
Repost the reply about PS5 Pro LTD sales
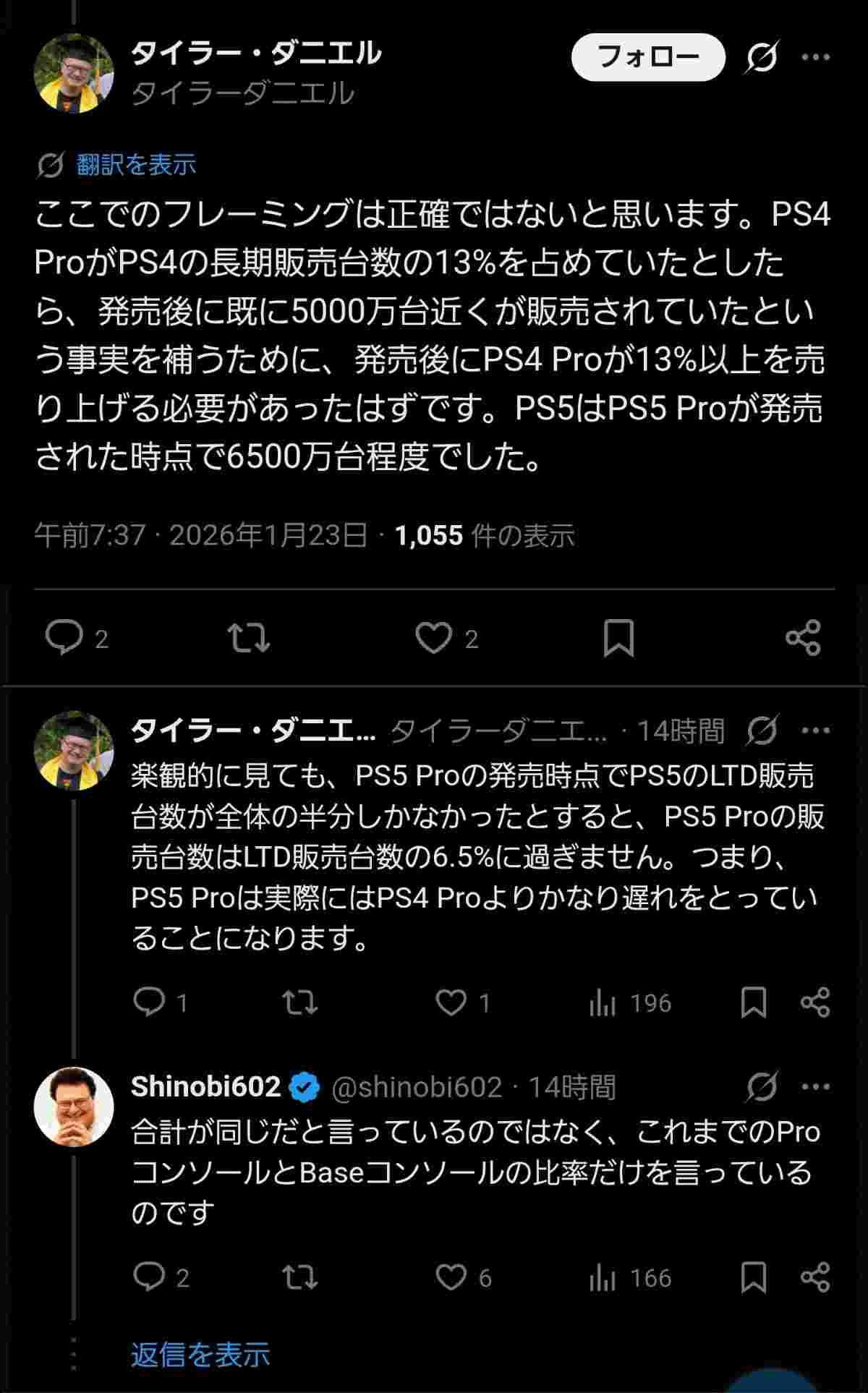pyautogui.click(x=299, y=1002)
